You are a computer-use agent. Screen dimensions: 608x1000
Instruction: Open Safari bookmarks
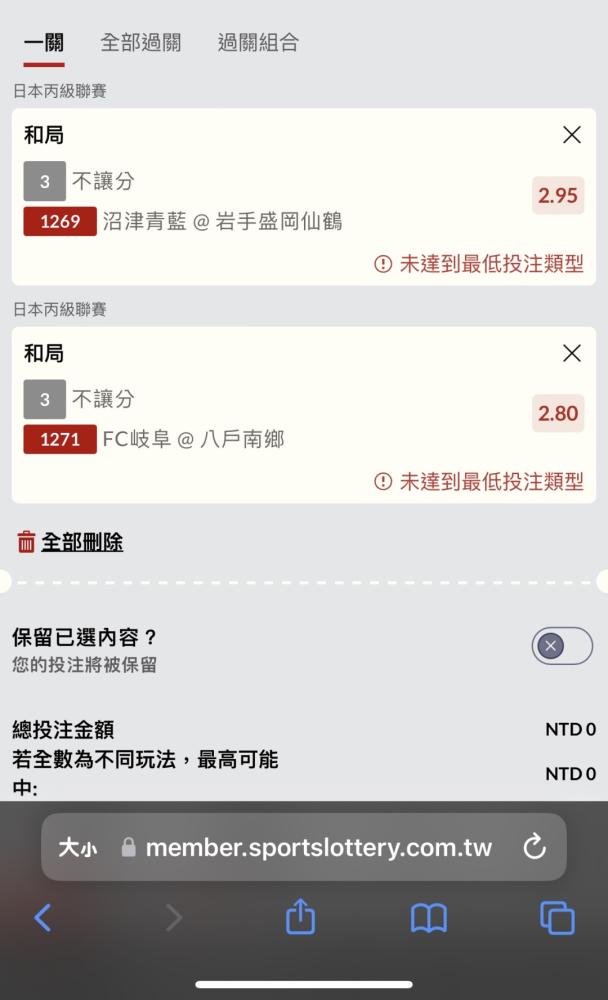(429, 918)
